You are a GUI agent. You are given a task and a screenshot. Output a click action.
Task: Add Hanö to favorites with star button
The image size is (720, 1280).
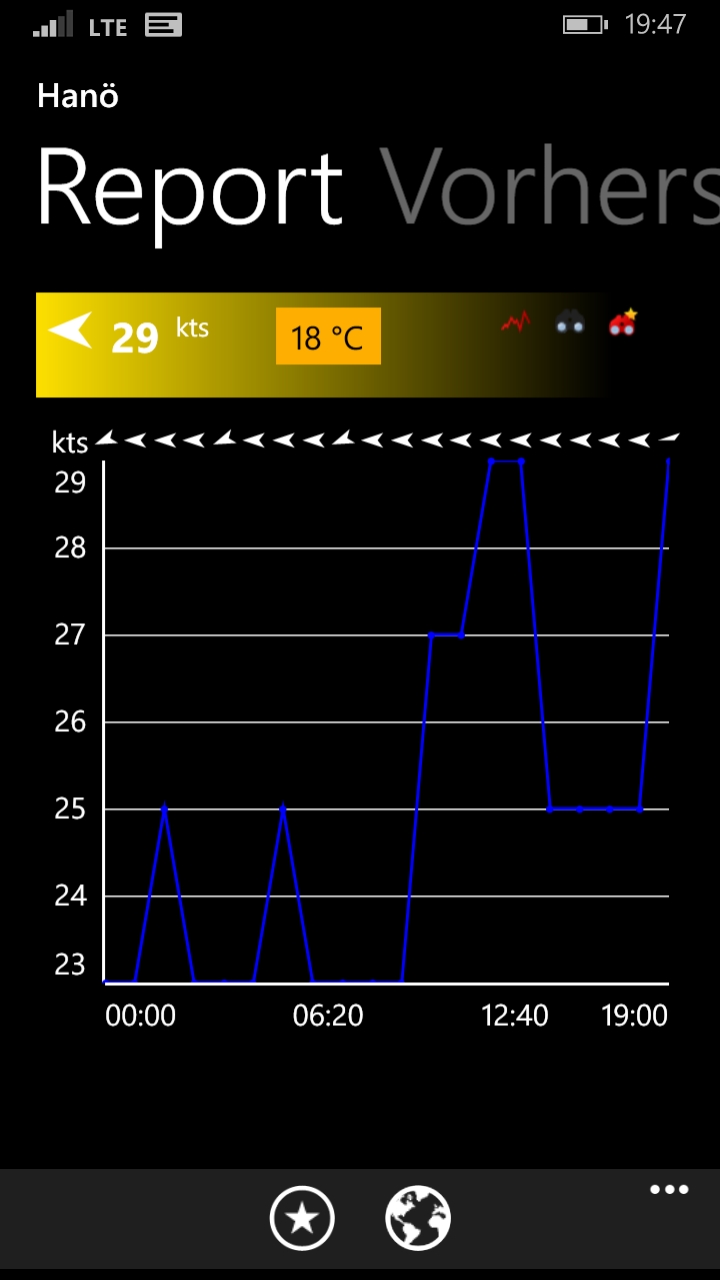click(302, 1218)
